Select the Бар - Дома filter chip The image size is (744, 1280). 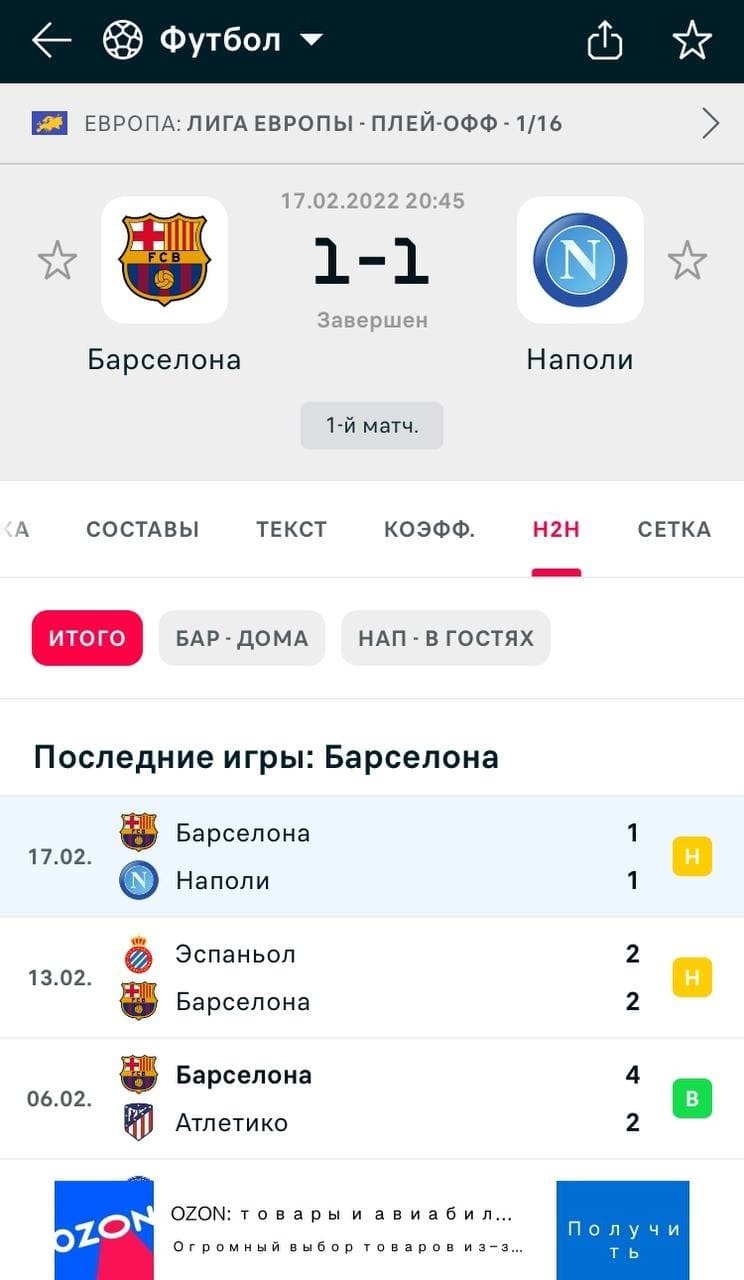[242, 638]
